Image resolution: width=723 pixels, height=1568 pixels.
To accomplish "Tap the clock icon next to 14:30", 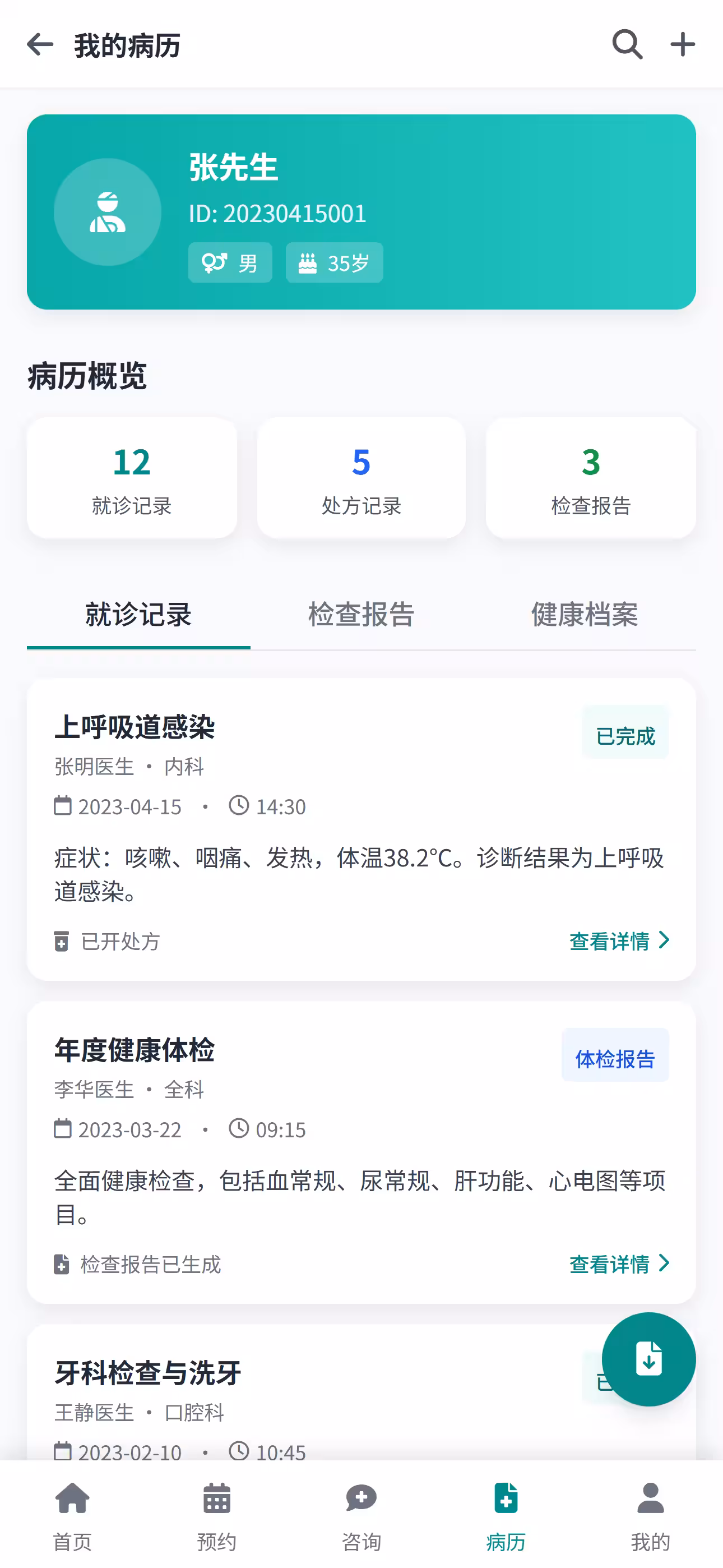I will [x=239, y=806].
